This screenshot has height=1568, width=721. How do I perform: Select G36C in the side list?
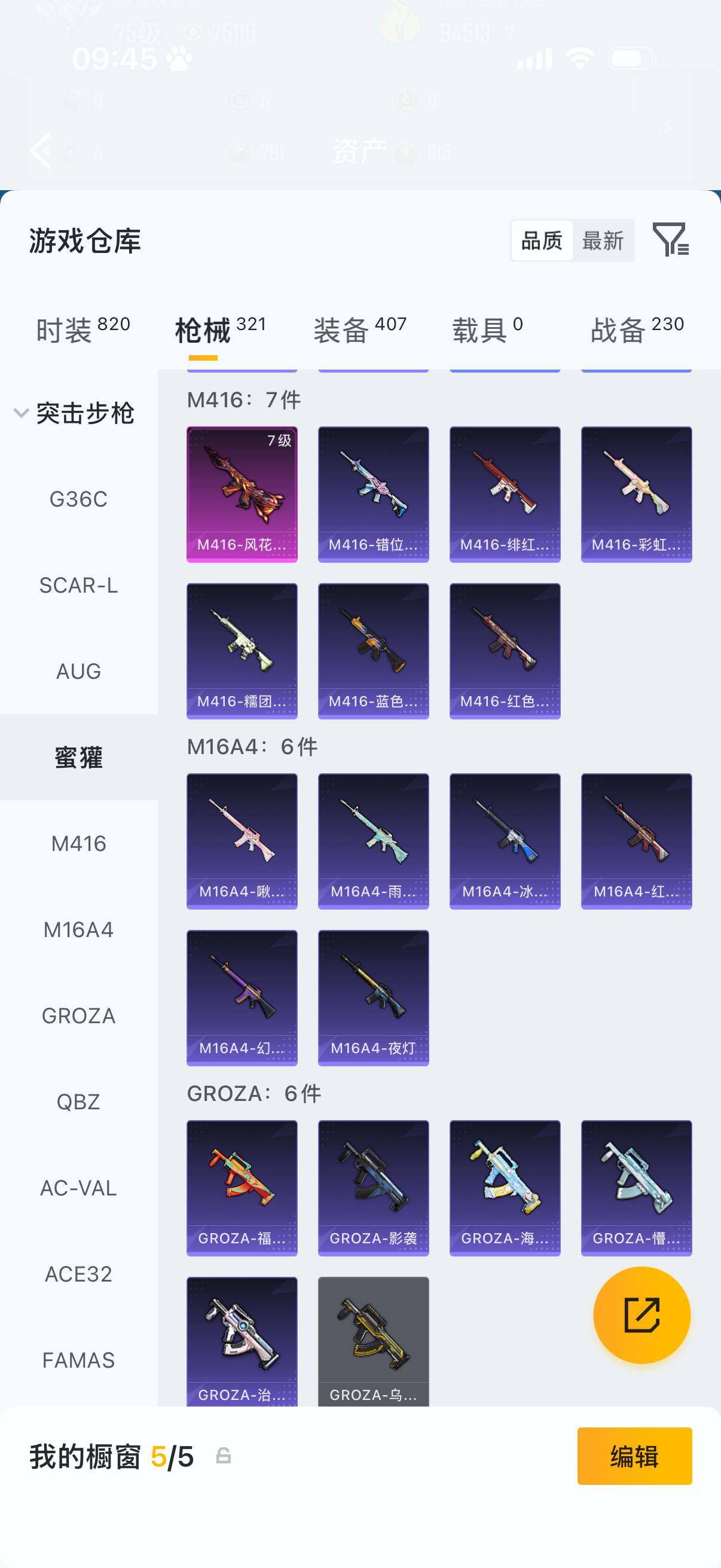(x=78, y=499)
